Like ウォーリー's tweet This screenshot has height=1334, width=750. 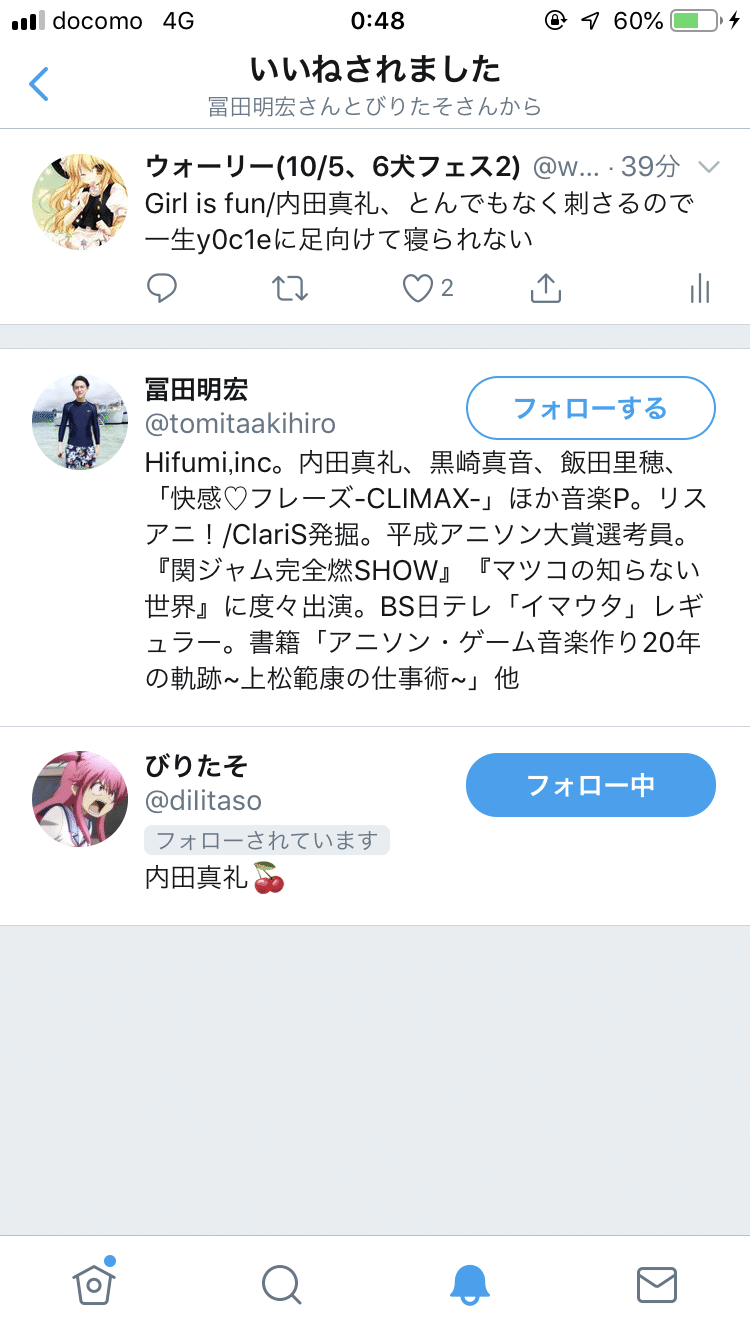416,289
